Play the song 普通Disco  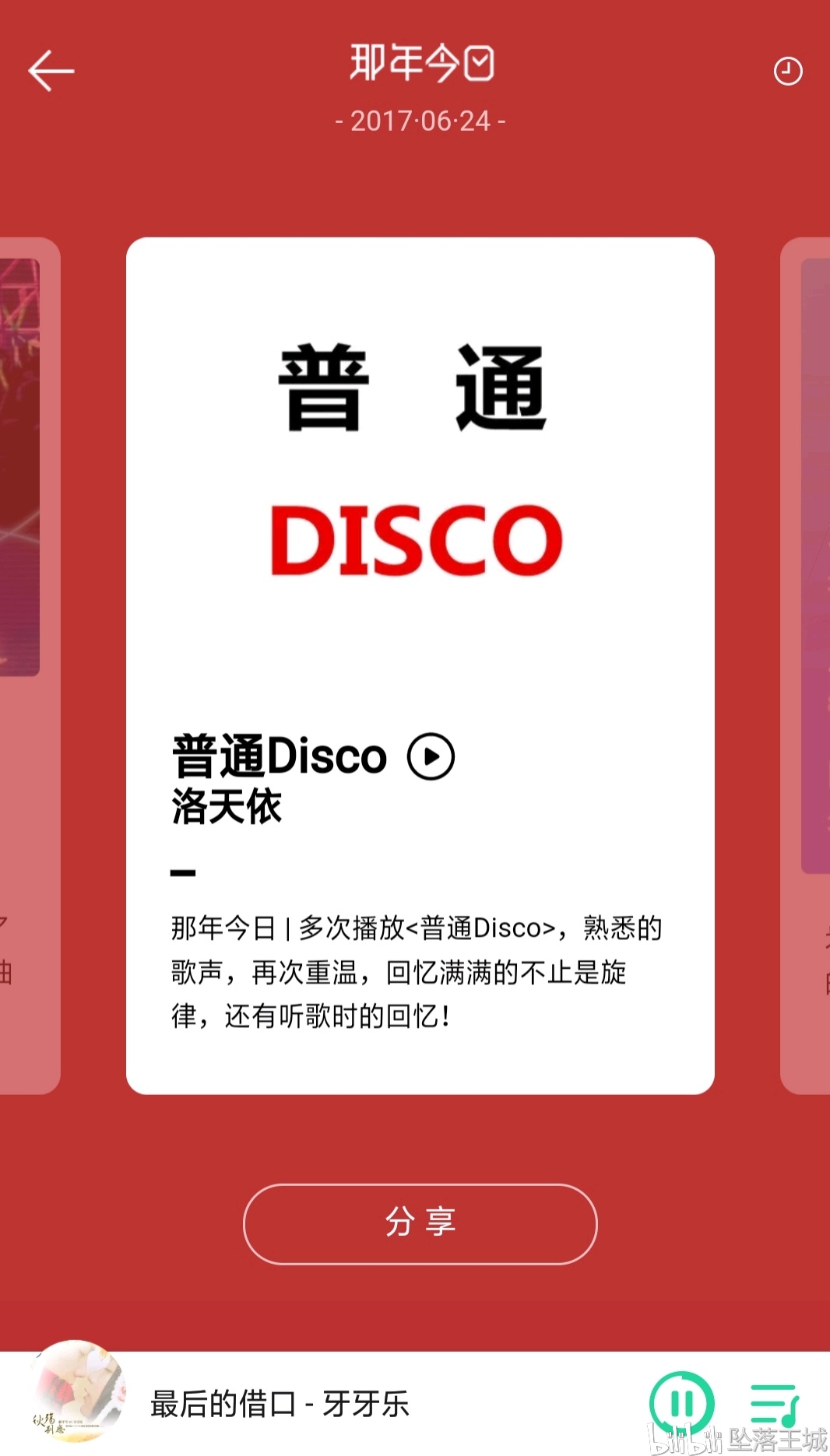[431, 756]
